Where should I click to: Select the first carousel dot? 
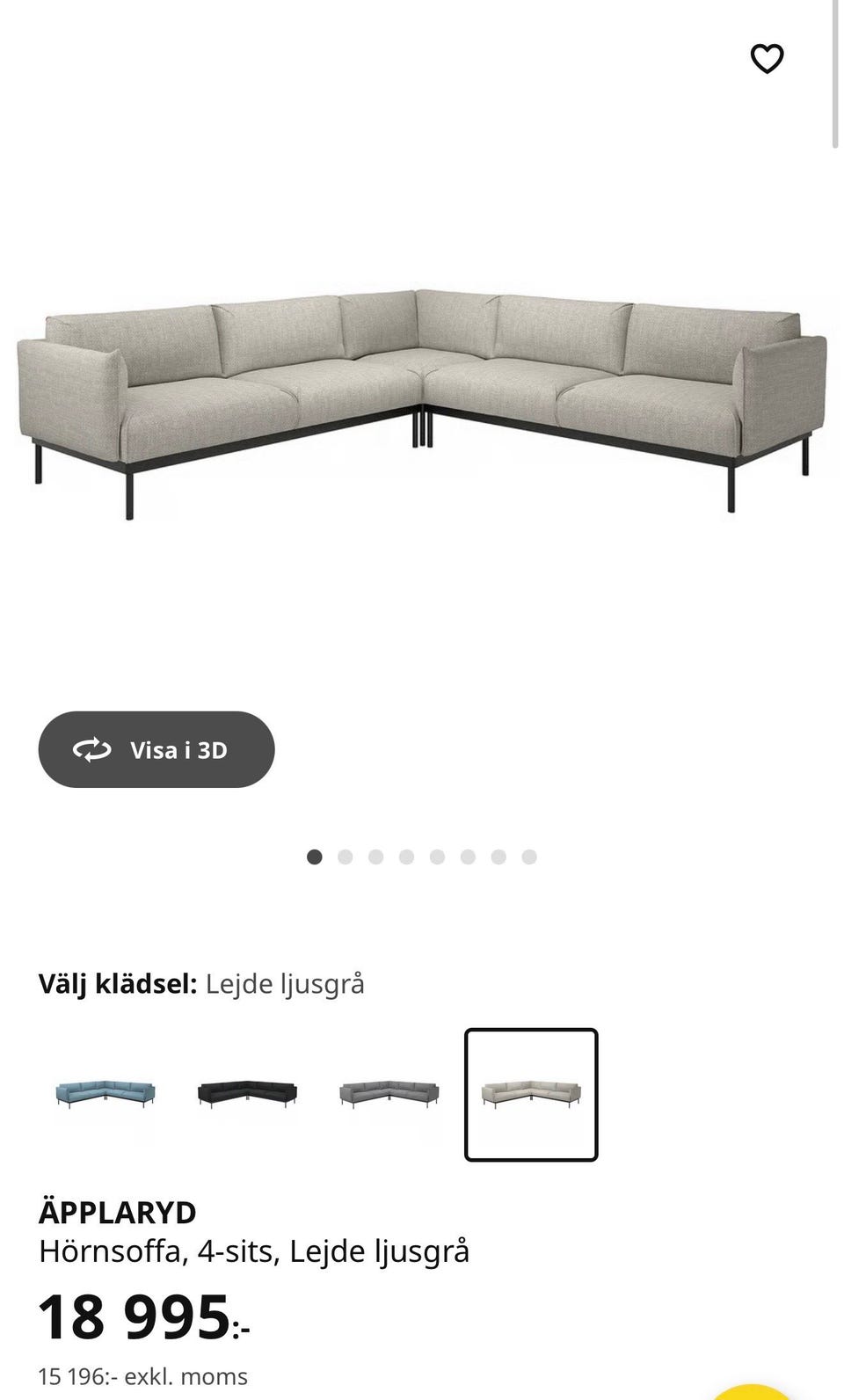point(314,856)
